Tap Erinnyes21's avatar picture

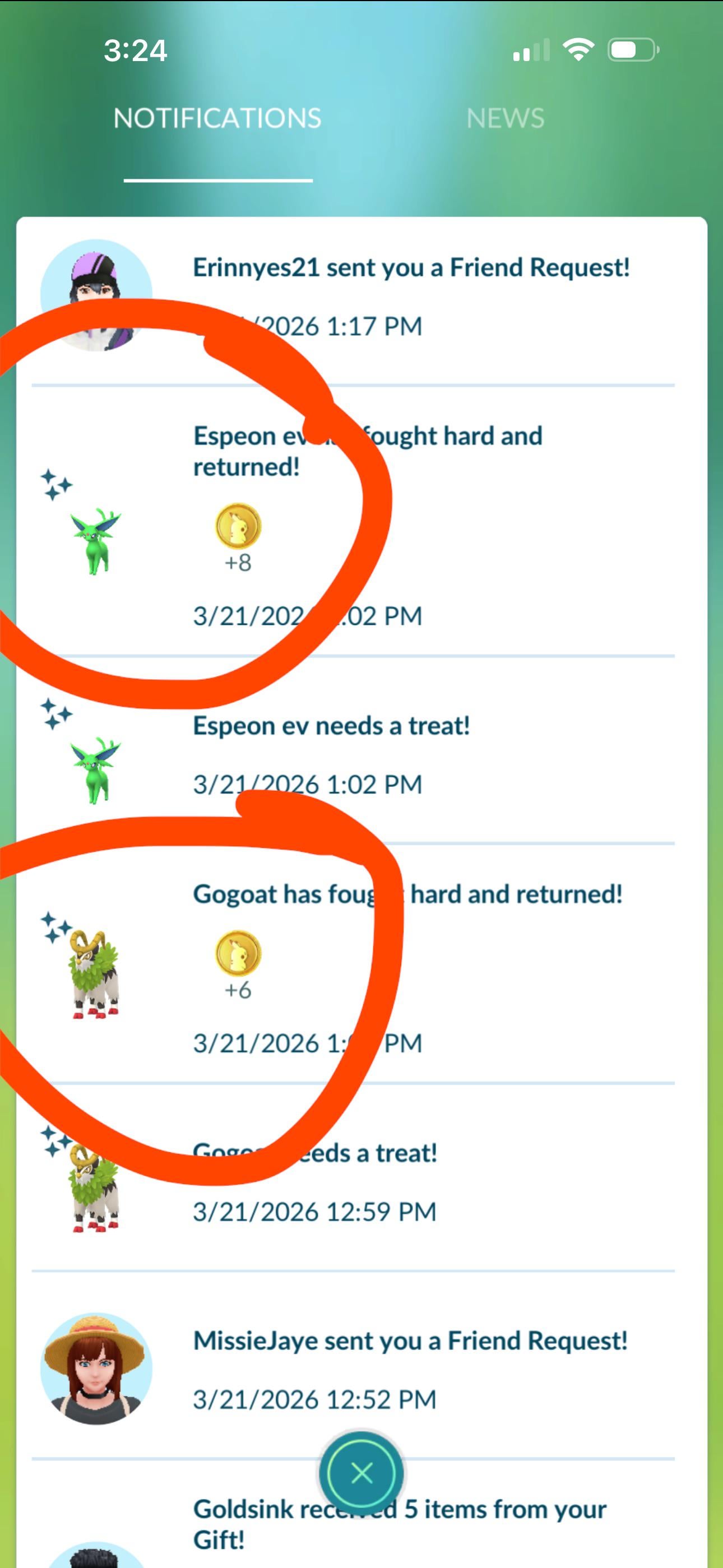(96, 295)
